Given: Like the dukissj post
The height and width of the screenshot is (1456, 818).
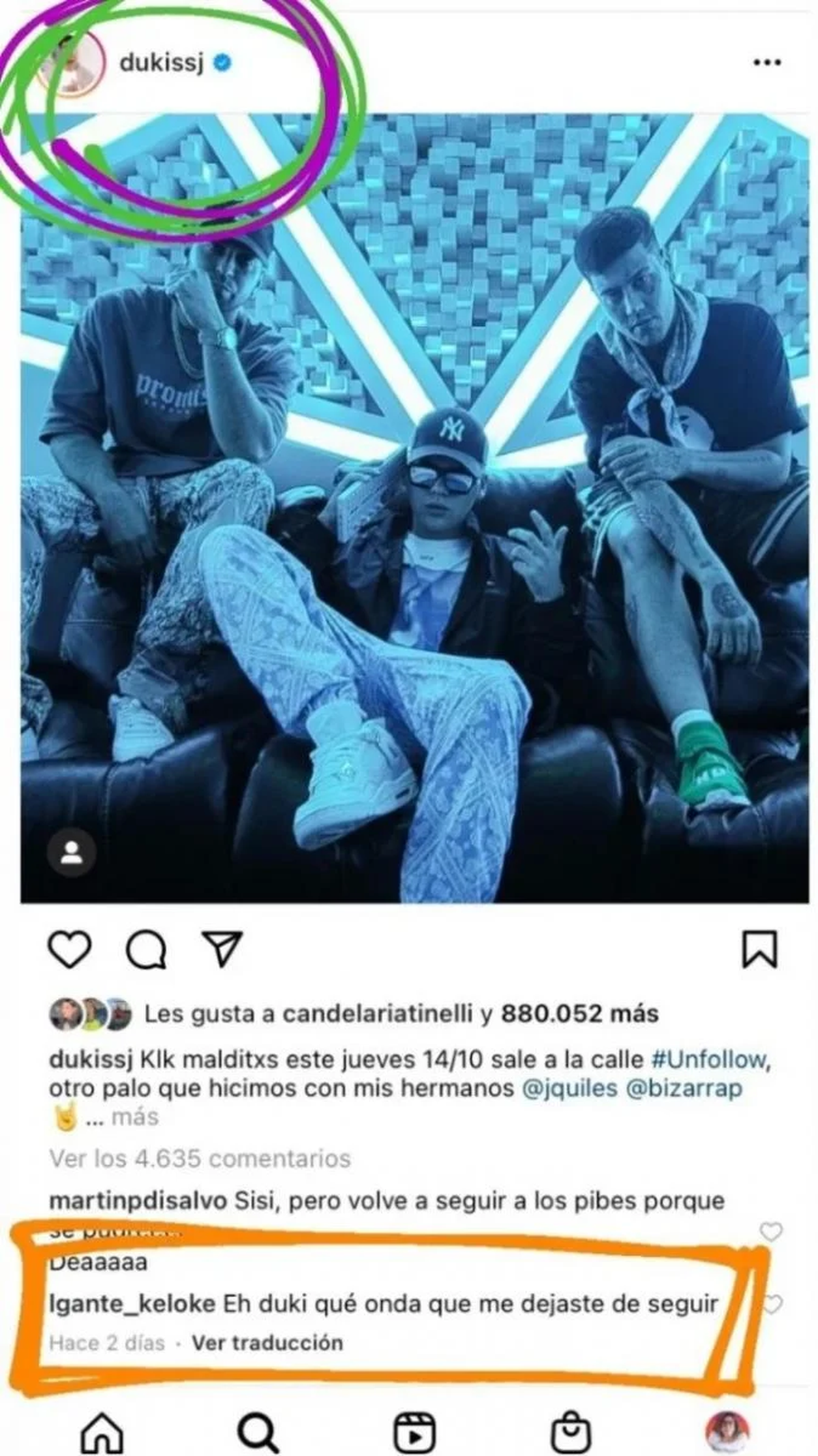Looking at the screenshot, I should pyautogui.click(x=70, y=950).
